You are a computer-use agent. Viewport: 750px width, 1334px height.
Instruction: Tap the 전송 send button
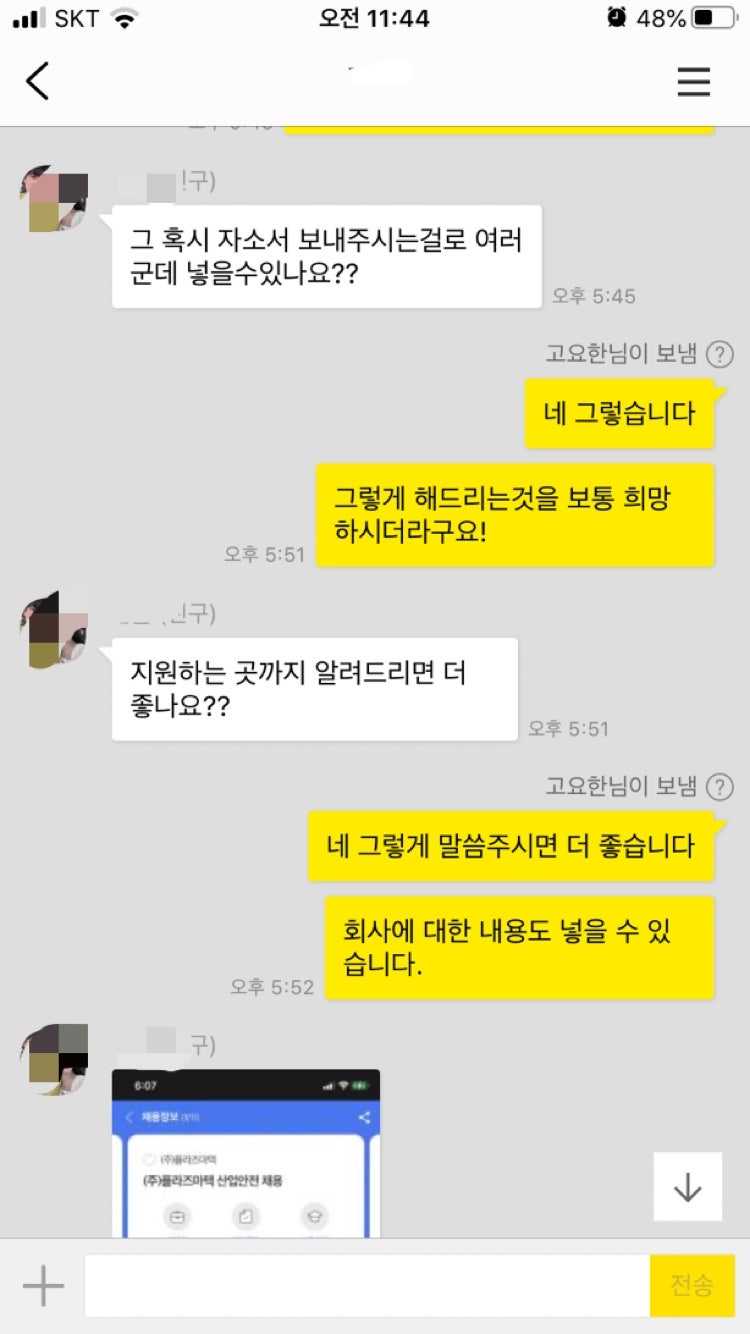[x=691, y=1286]
